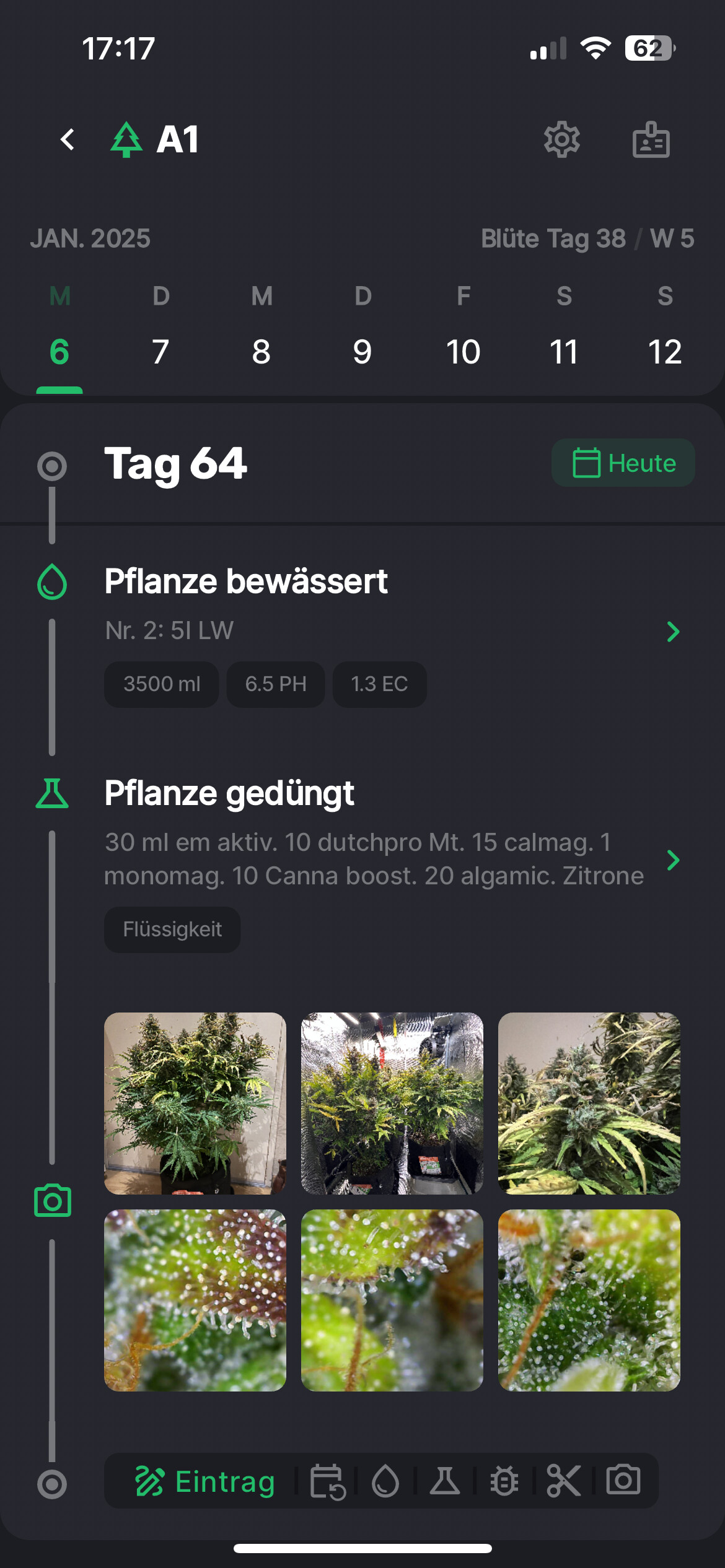Image resolution: width=725 pixels, height=1568 pixels.
Task: Add a new Eintrag
Action: pyautogui.click(x=206, y=1481)
